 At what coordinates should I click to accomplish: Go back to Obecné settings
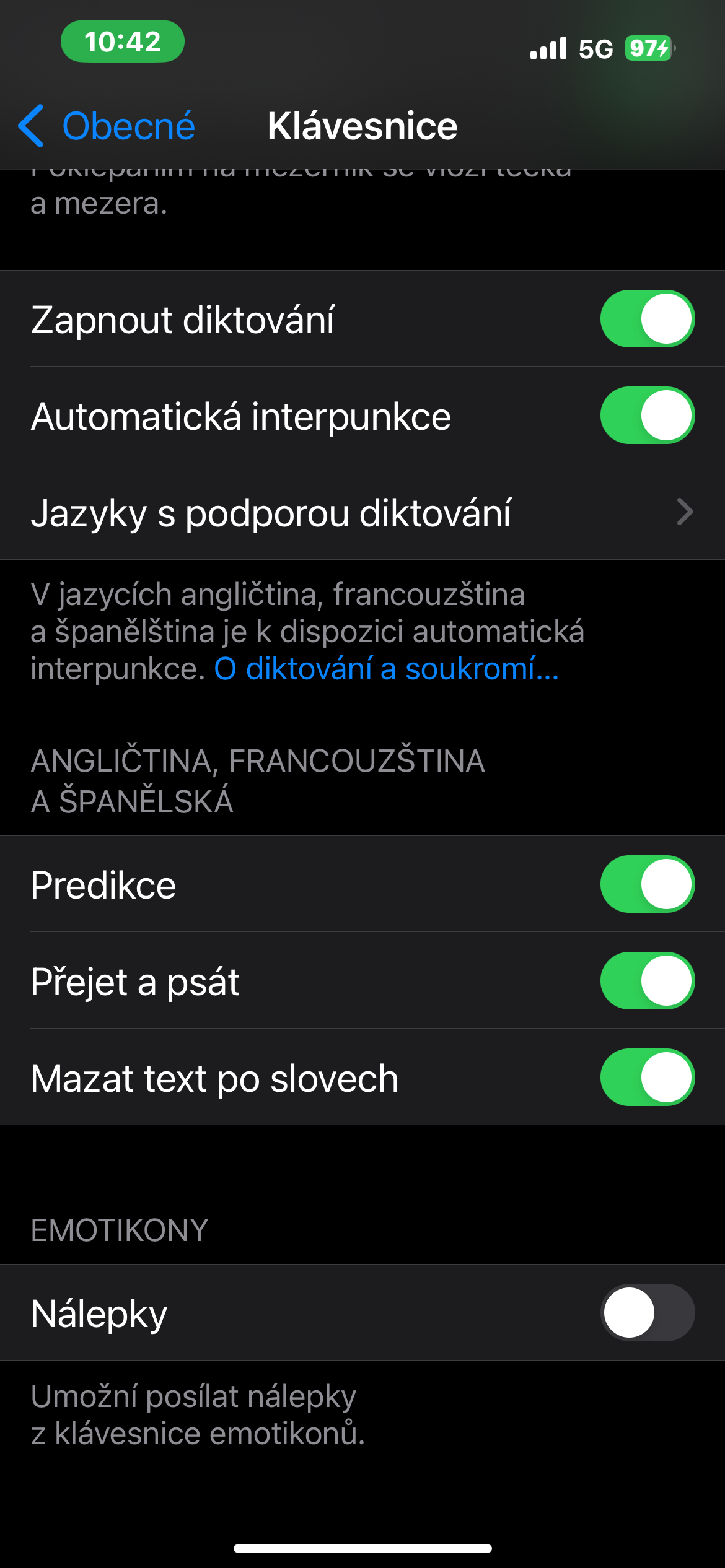pyautogui.click(x=107, y=126)
